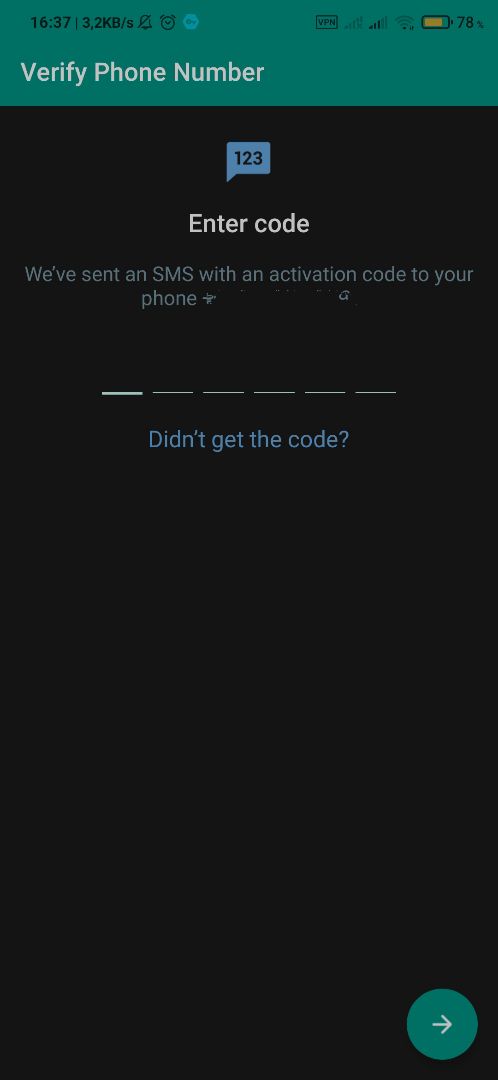Continue with the arrow button
Viewport: 498px width, 1080px height.
[442, 1024]
